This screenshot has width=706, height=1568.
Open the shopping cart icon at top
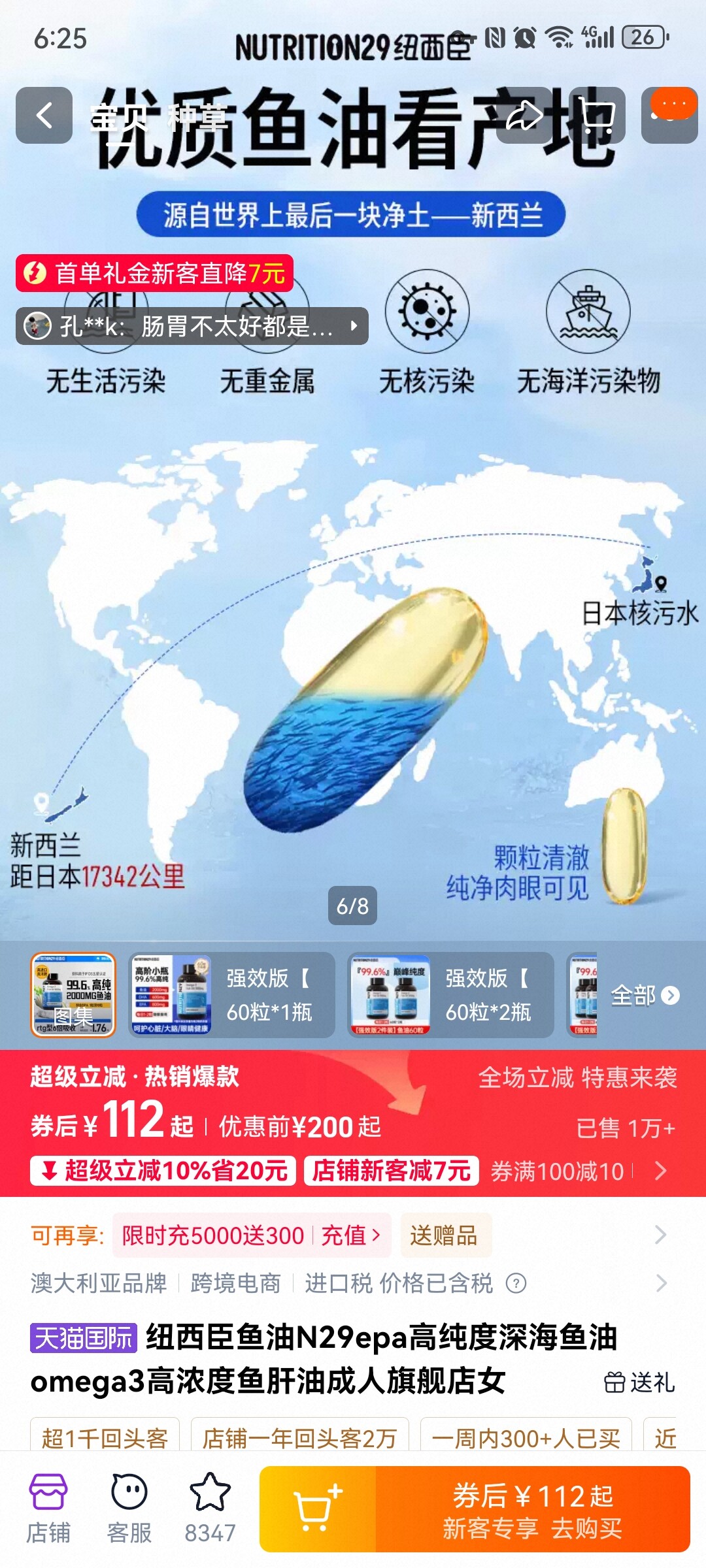(x=597, y=116)
